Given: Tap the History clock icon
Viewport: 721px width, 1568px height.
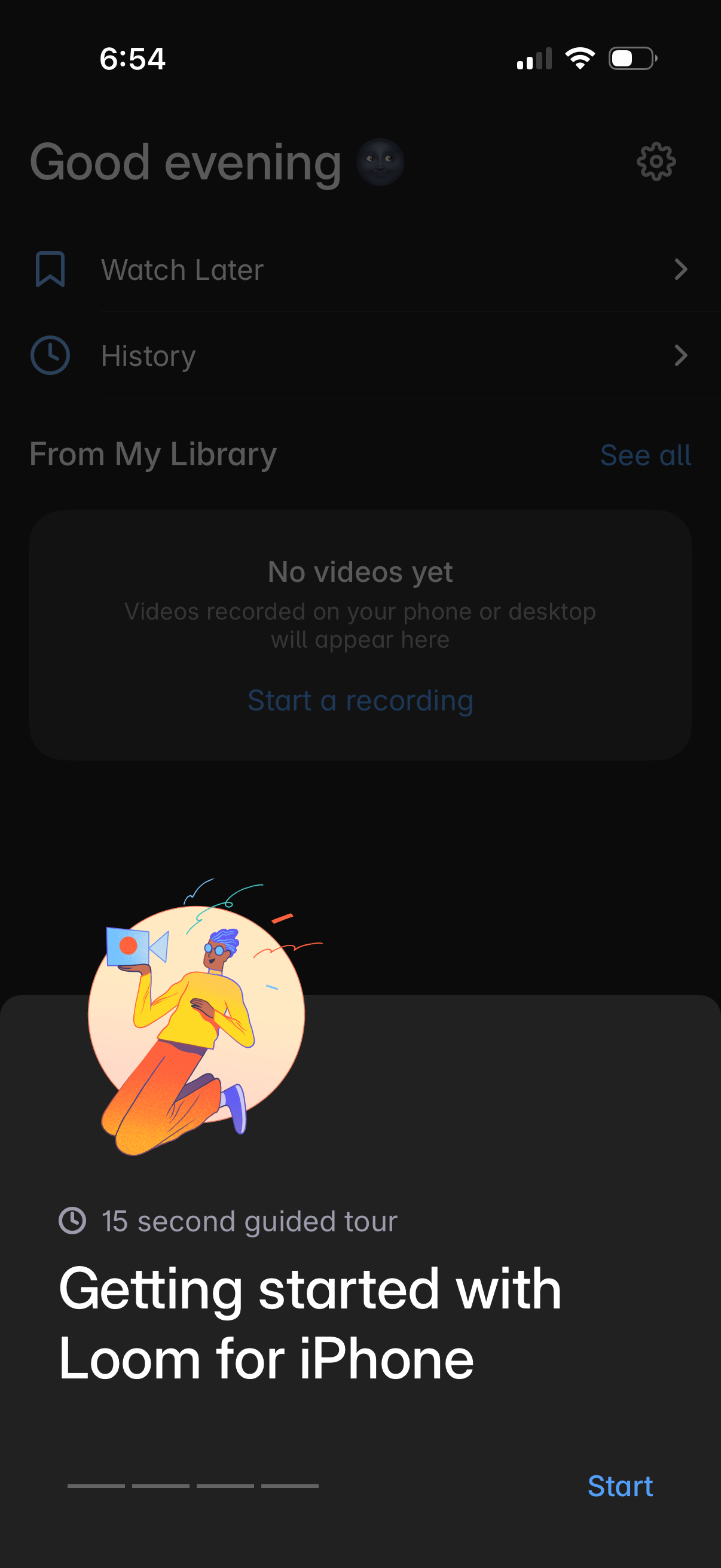Looking at the screenshot, I should tap(50, 355).
